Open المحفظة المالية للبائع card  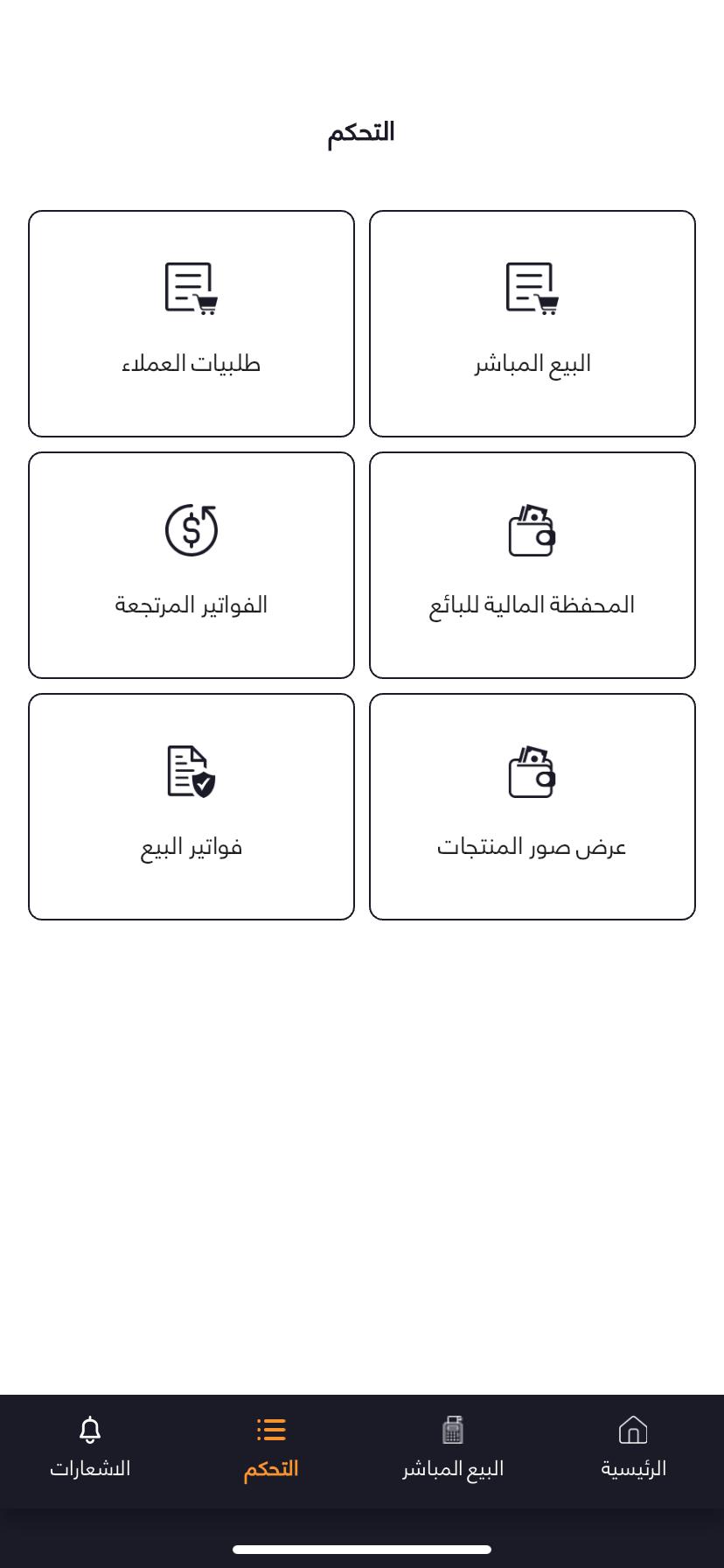pos(533,565)
